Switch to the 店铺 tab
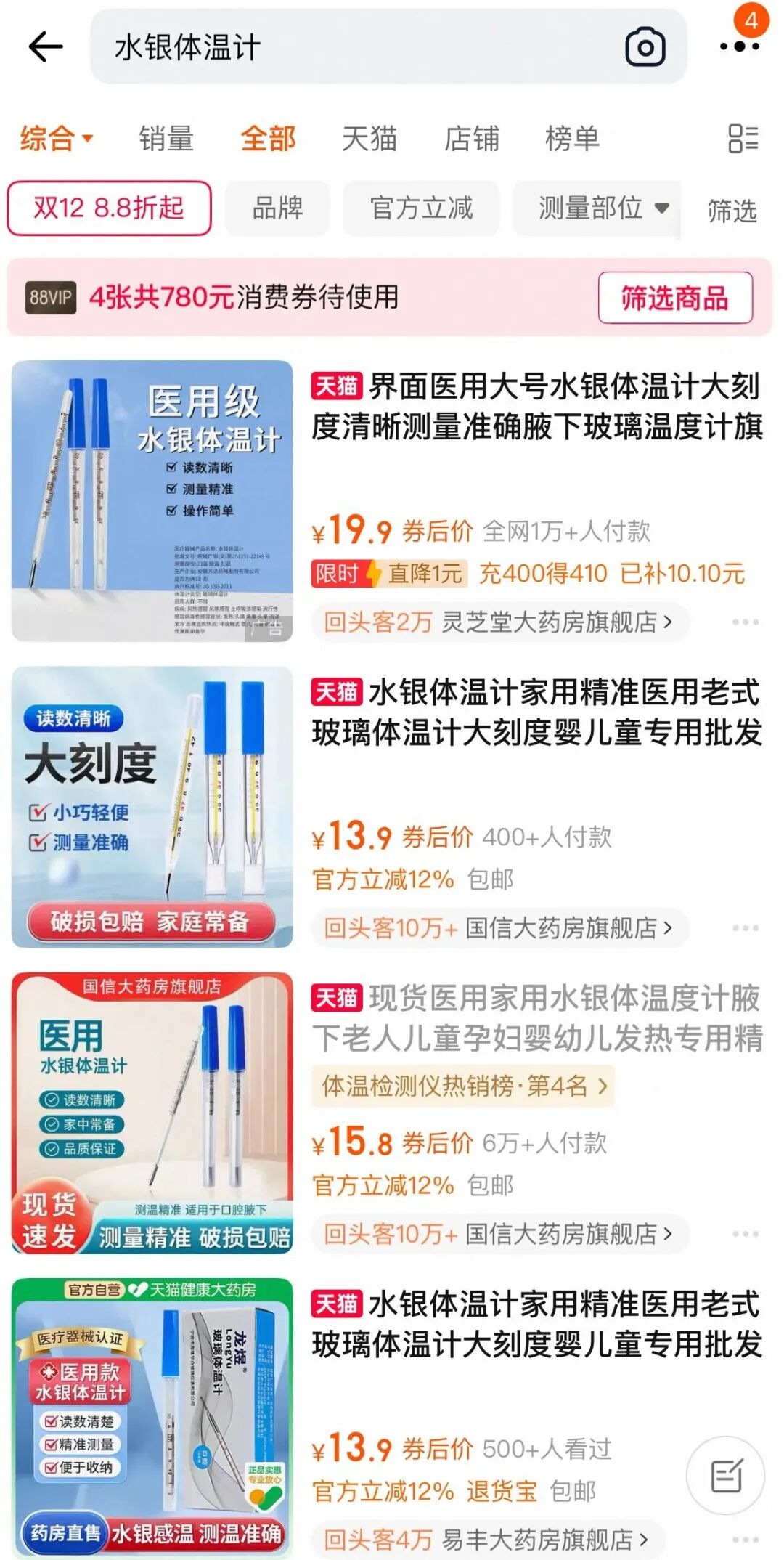 471,138
